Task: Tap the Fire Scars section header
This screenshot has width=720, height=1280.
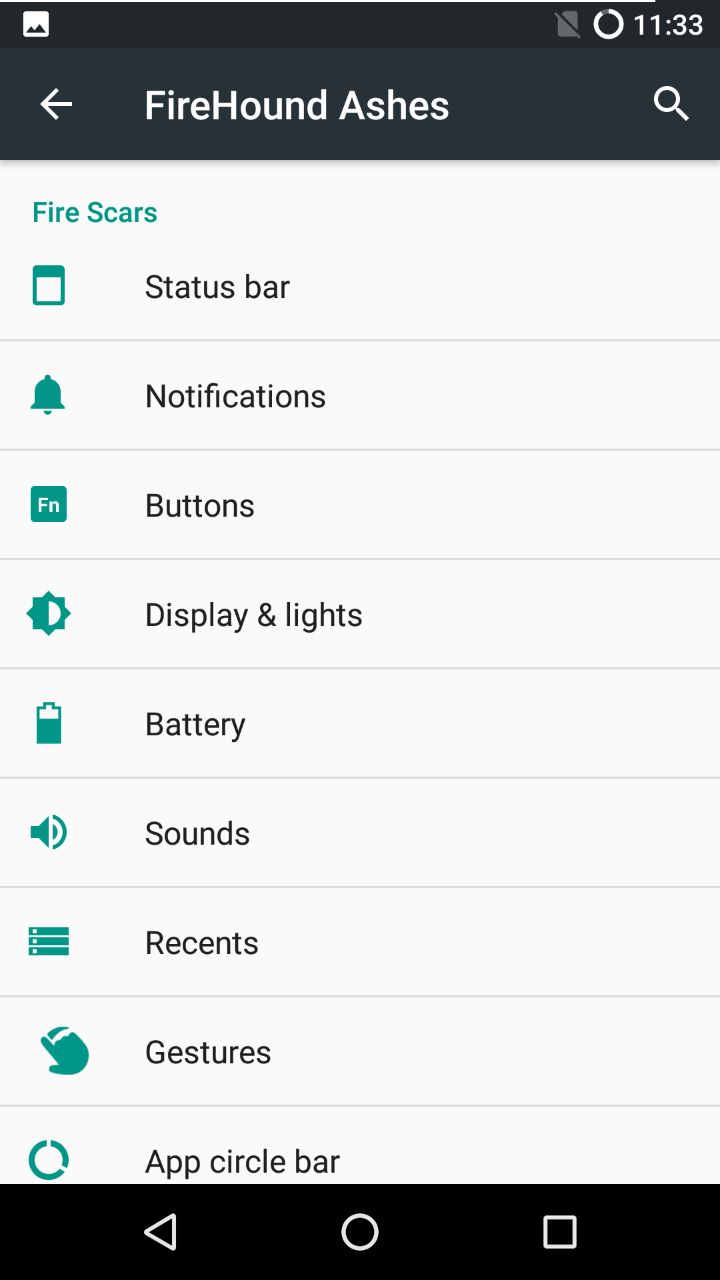Action: coord(94,212)
